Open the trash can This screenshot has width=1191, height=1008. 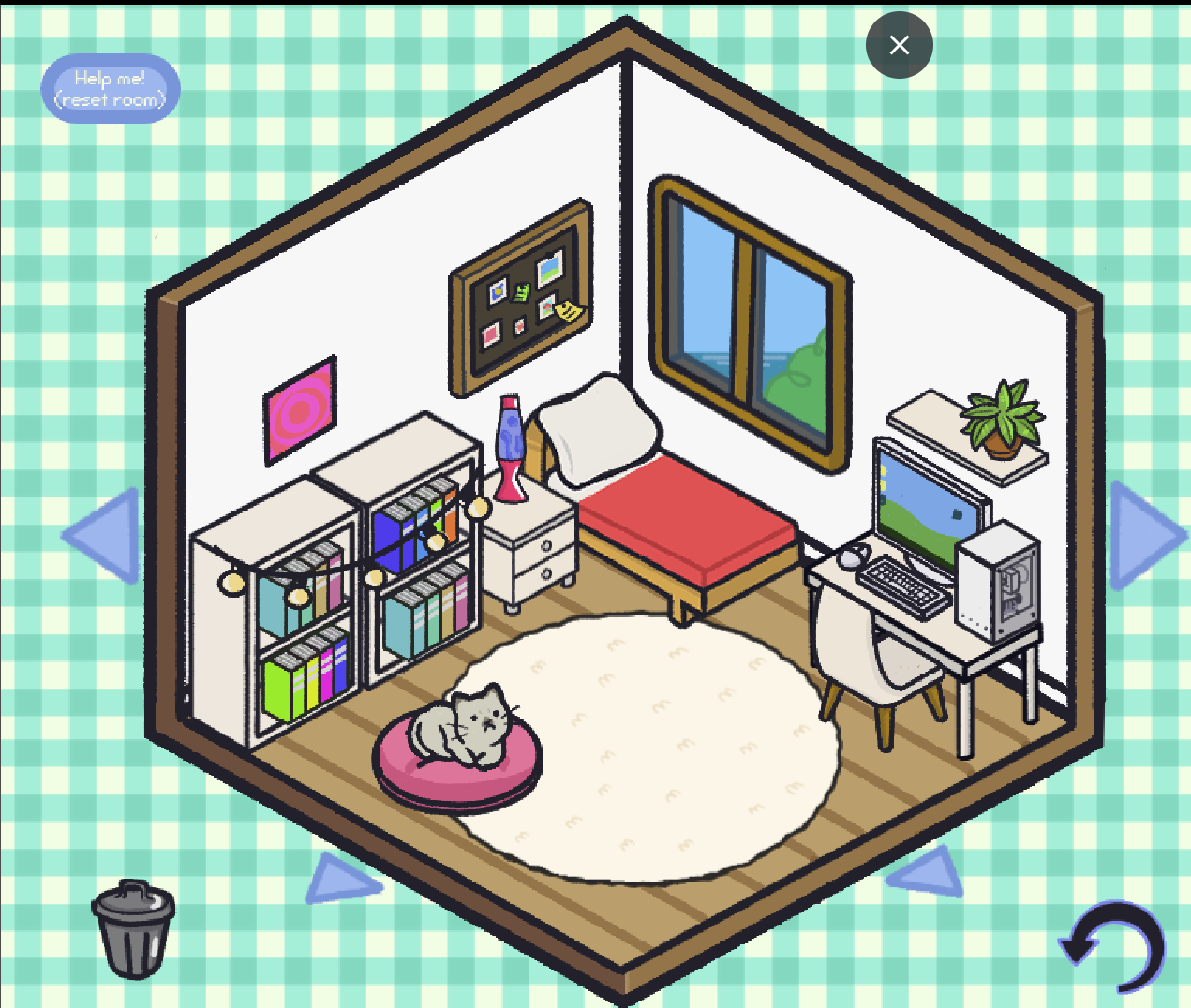click(x=133, y=929)
